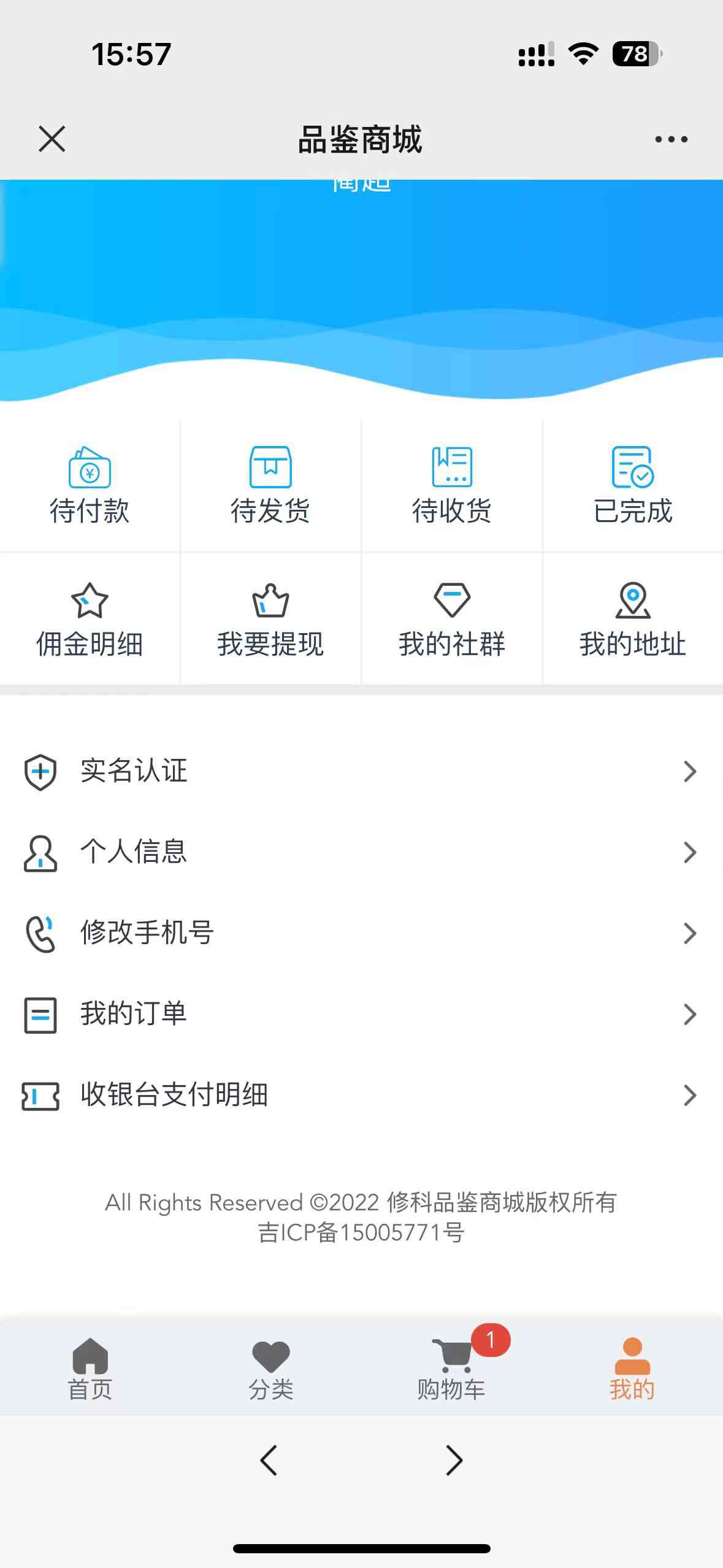Viewport: 723px width, 1568px height.
Task: View 待发货 orders awaiting shipment
Action: [270, 486]
